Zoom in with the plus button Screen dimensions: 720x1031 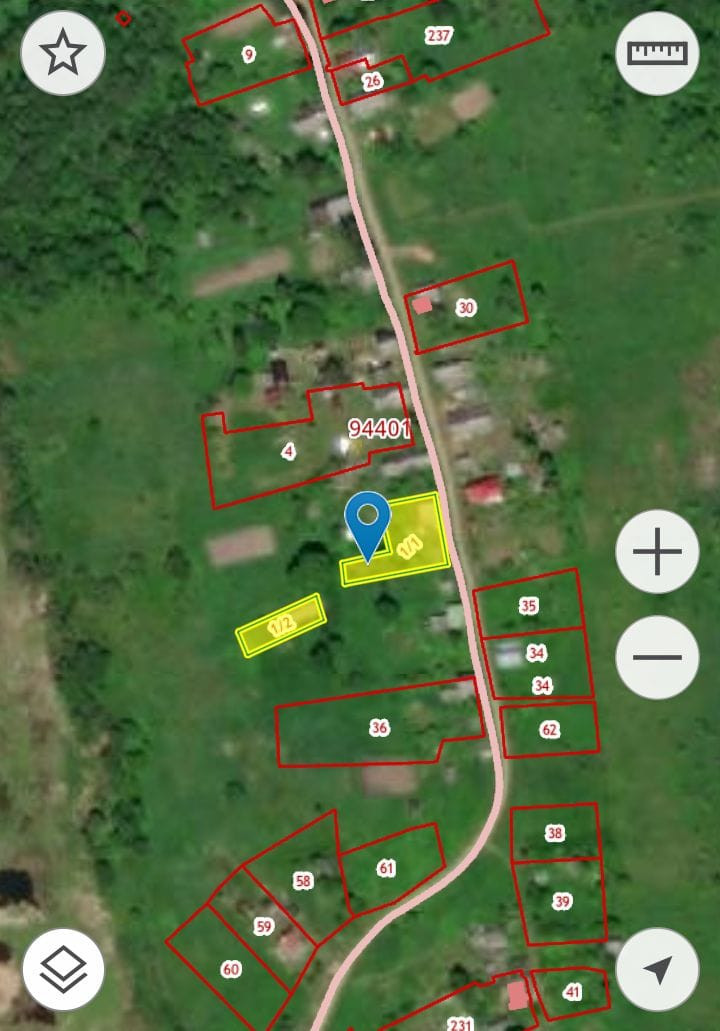(x=657, y=551)
